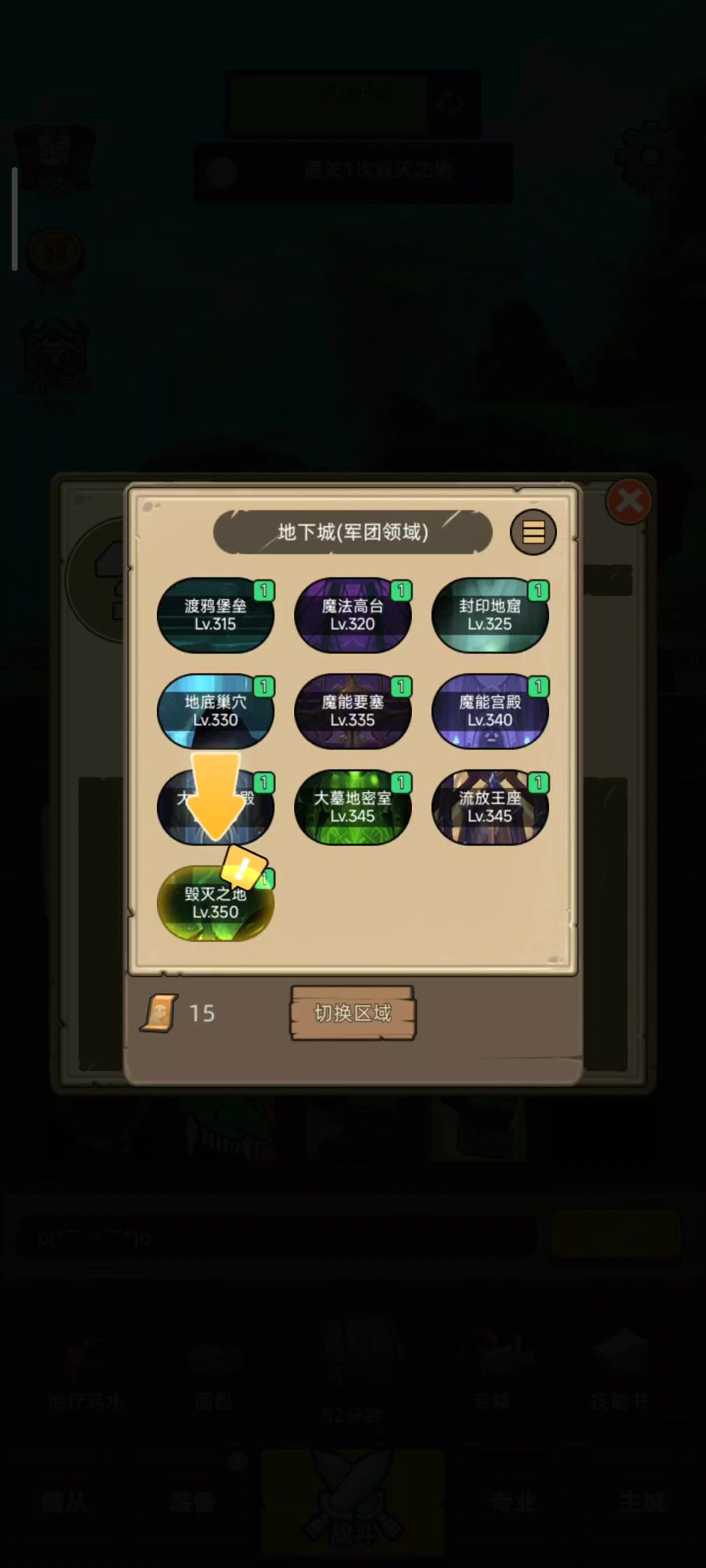The height and width of the screenshot is (1568, 706).
Task: Open the 魔法高台 Lv.320 dungeon
Action: click(x=352, y=615)
